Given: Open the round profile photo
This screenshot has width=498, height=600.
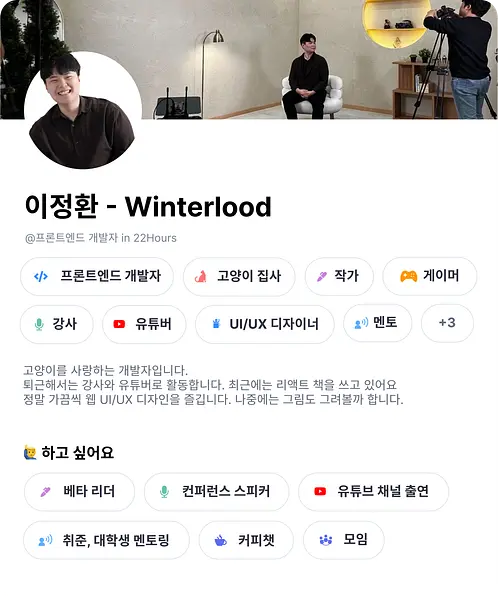Looking at the screenshot, I should [83, 110].
